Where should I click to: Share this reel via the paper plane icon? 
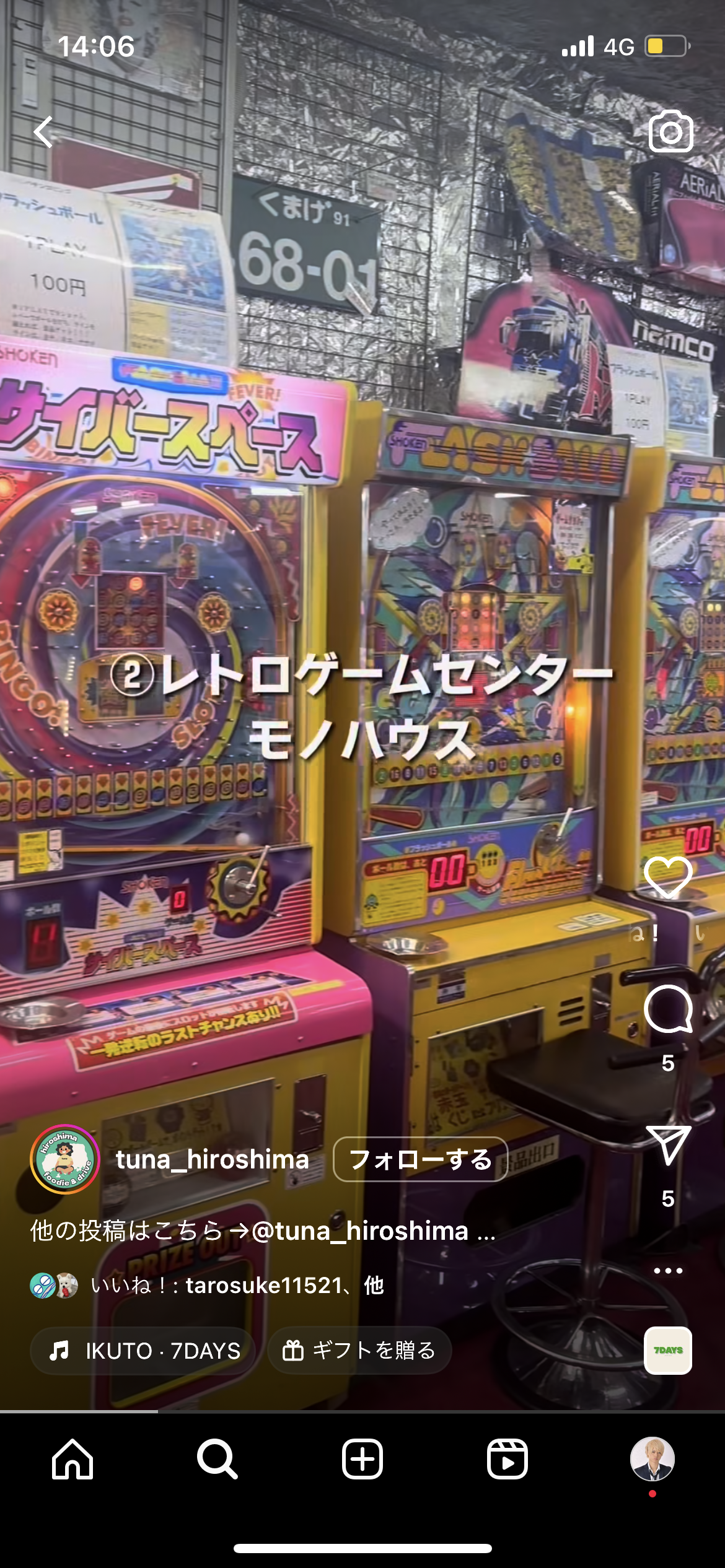tap(668, 1145)
